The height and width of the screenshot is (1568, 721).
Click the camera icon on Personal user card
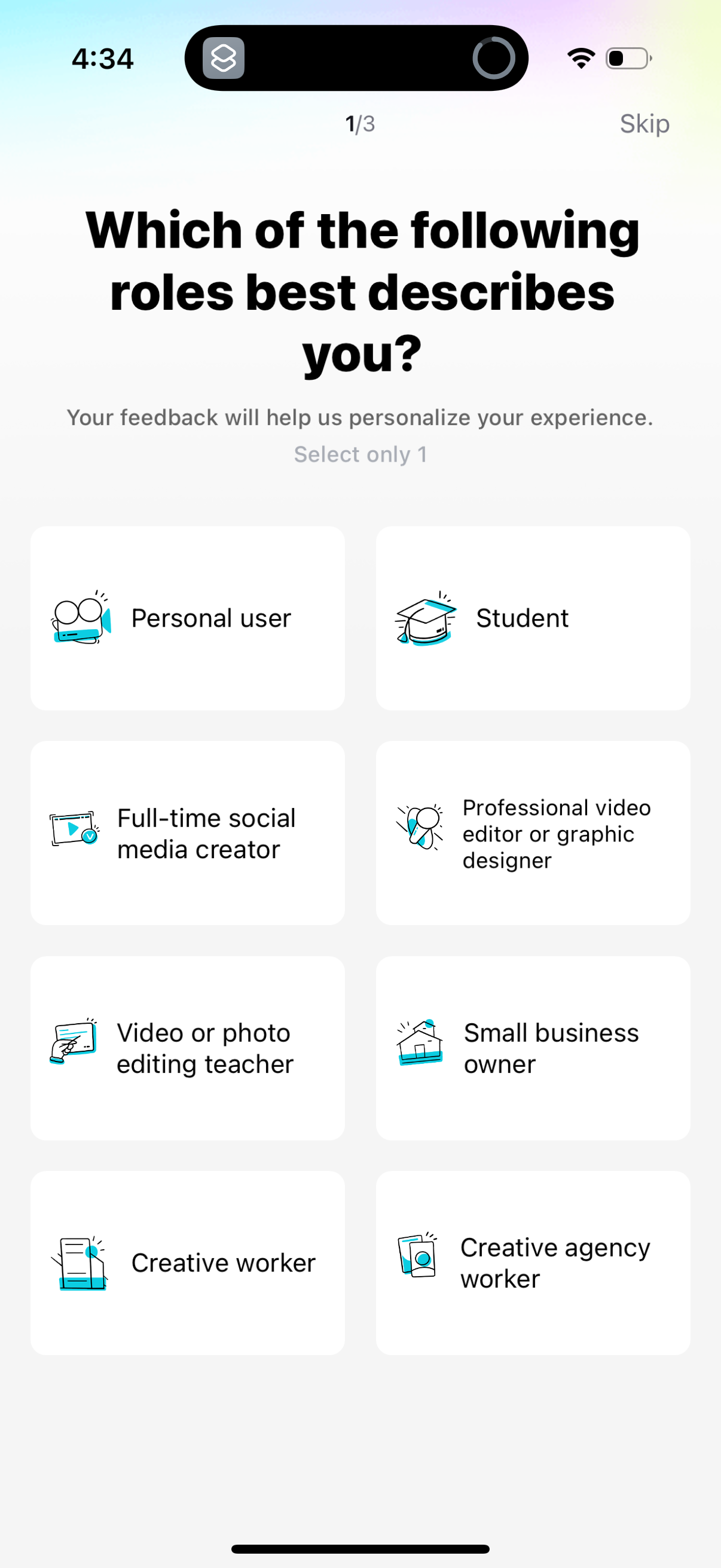click(78, 618)
